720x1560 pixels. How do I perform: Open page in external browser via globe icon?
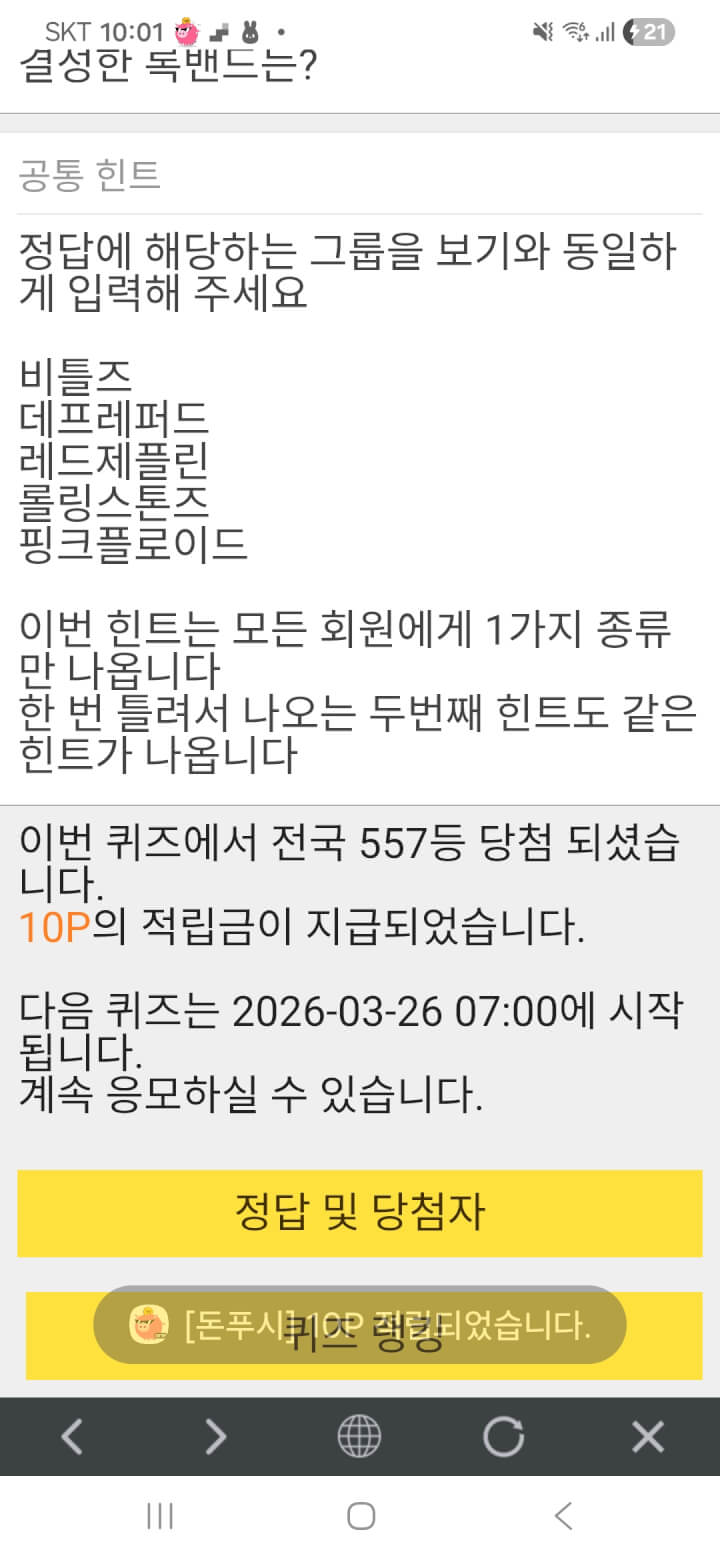359,1437
